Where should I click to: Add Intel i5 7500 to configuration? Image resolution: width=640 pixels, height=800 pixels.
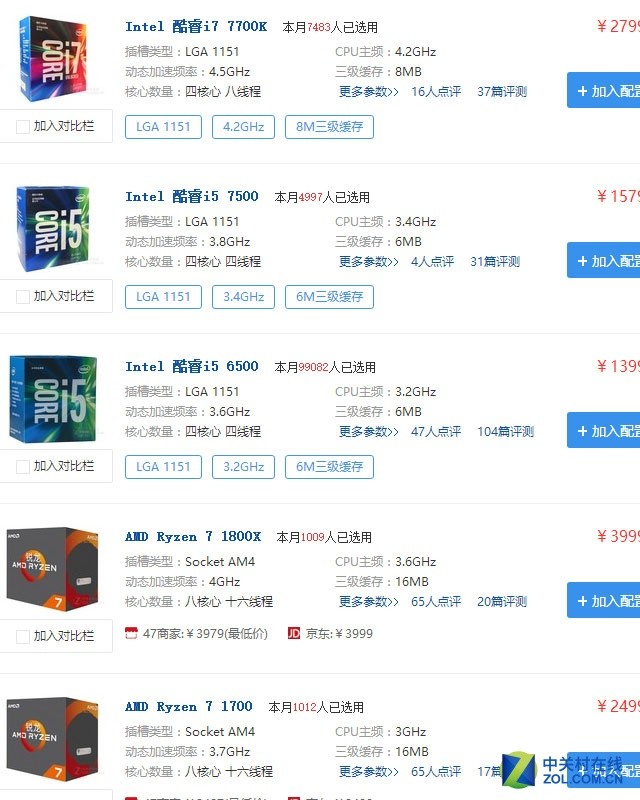[x=604, y=261]
